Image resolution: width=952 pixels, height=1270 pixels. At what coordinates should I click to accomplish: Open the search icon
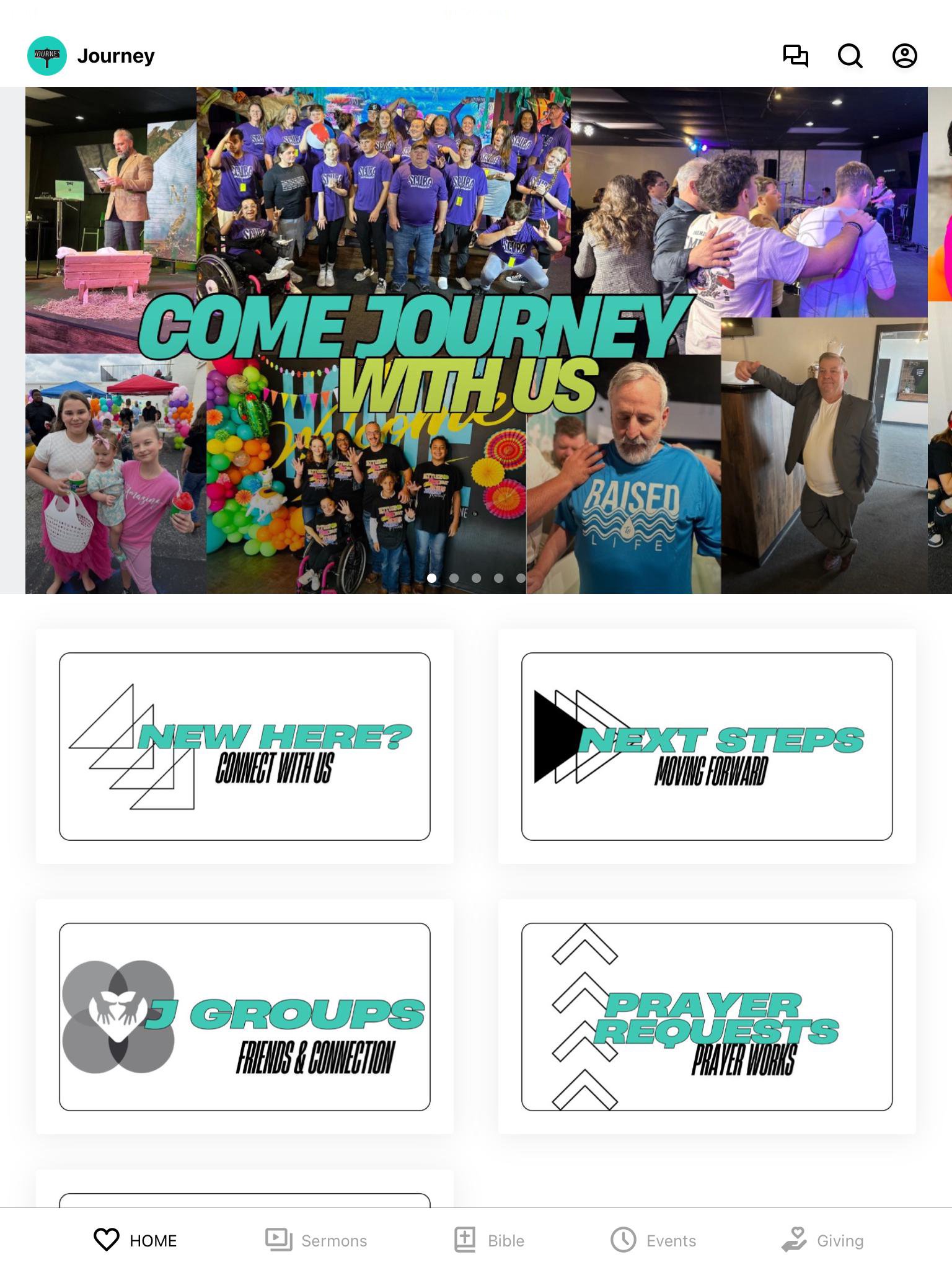850,56
